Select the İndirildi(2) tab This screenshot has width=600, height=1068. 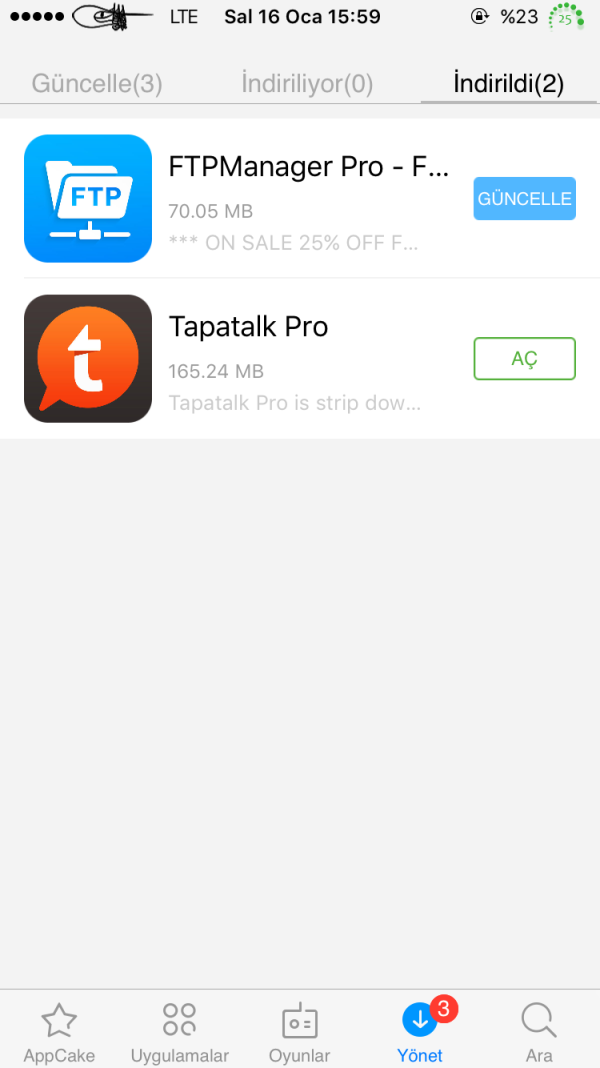click(508, 83)
